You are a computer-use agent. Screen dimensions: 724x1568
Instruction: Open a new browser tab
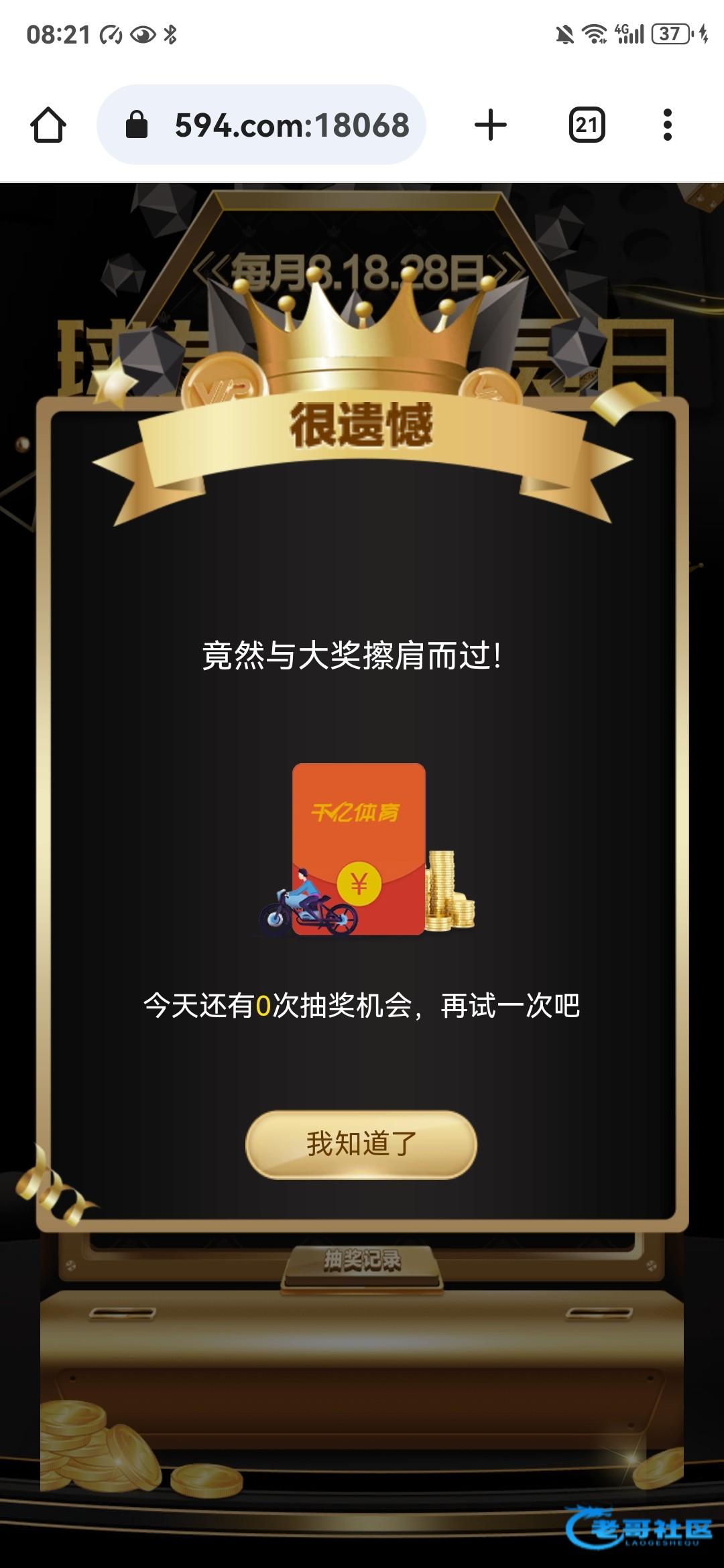pos(491,125)
